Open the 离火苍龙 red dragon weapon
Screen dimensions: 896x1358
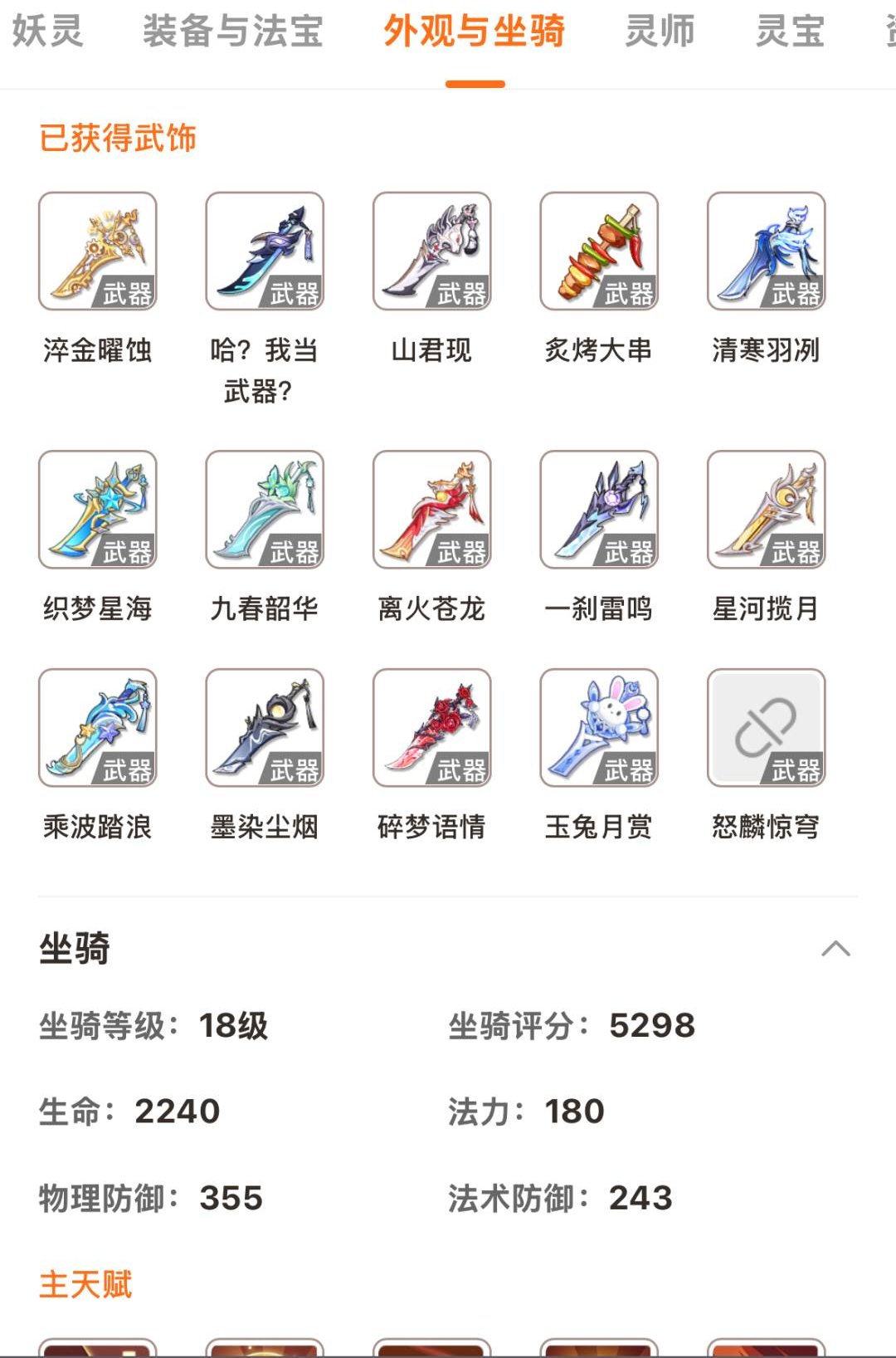431,510
